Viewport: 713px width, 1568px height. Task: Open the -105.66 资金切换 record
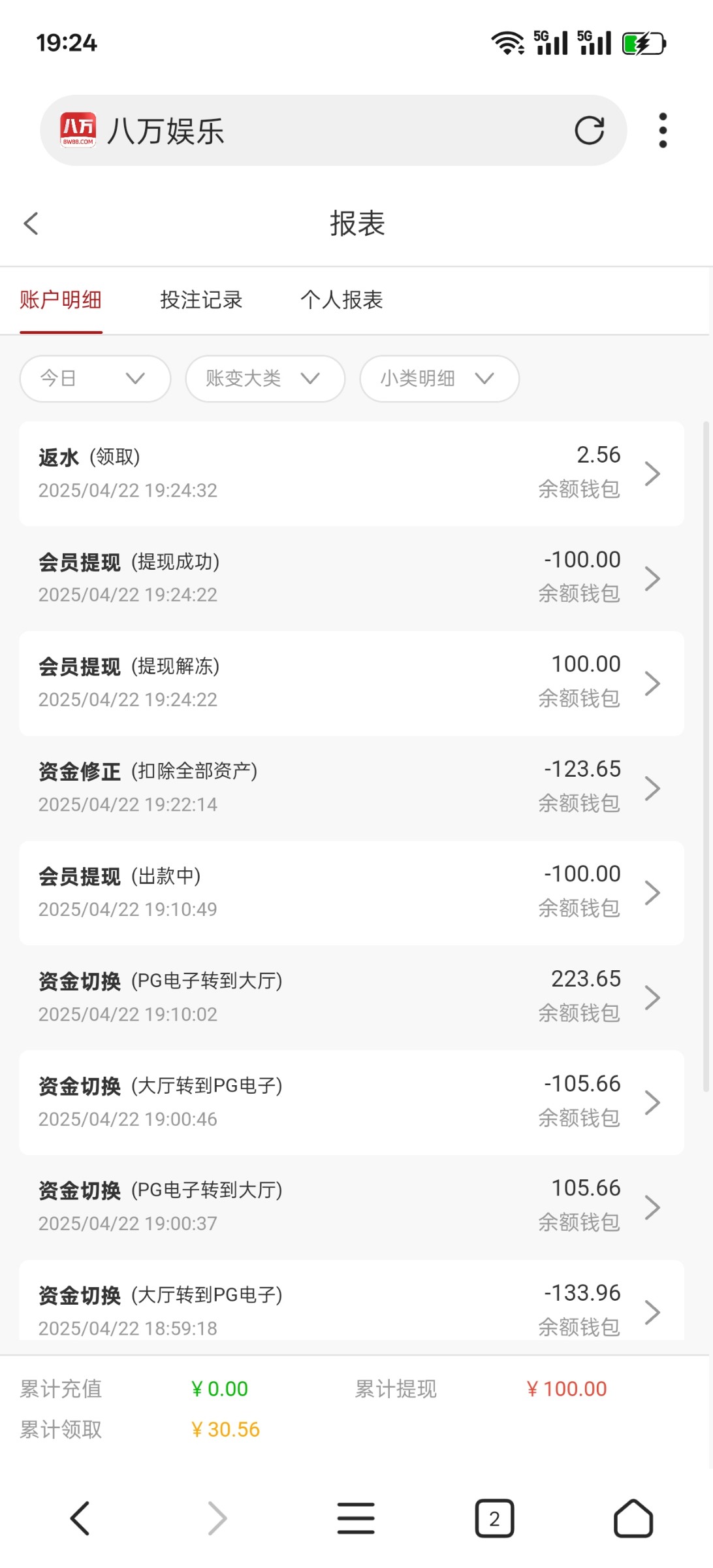click(x=351, y=1102)
